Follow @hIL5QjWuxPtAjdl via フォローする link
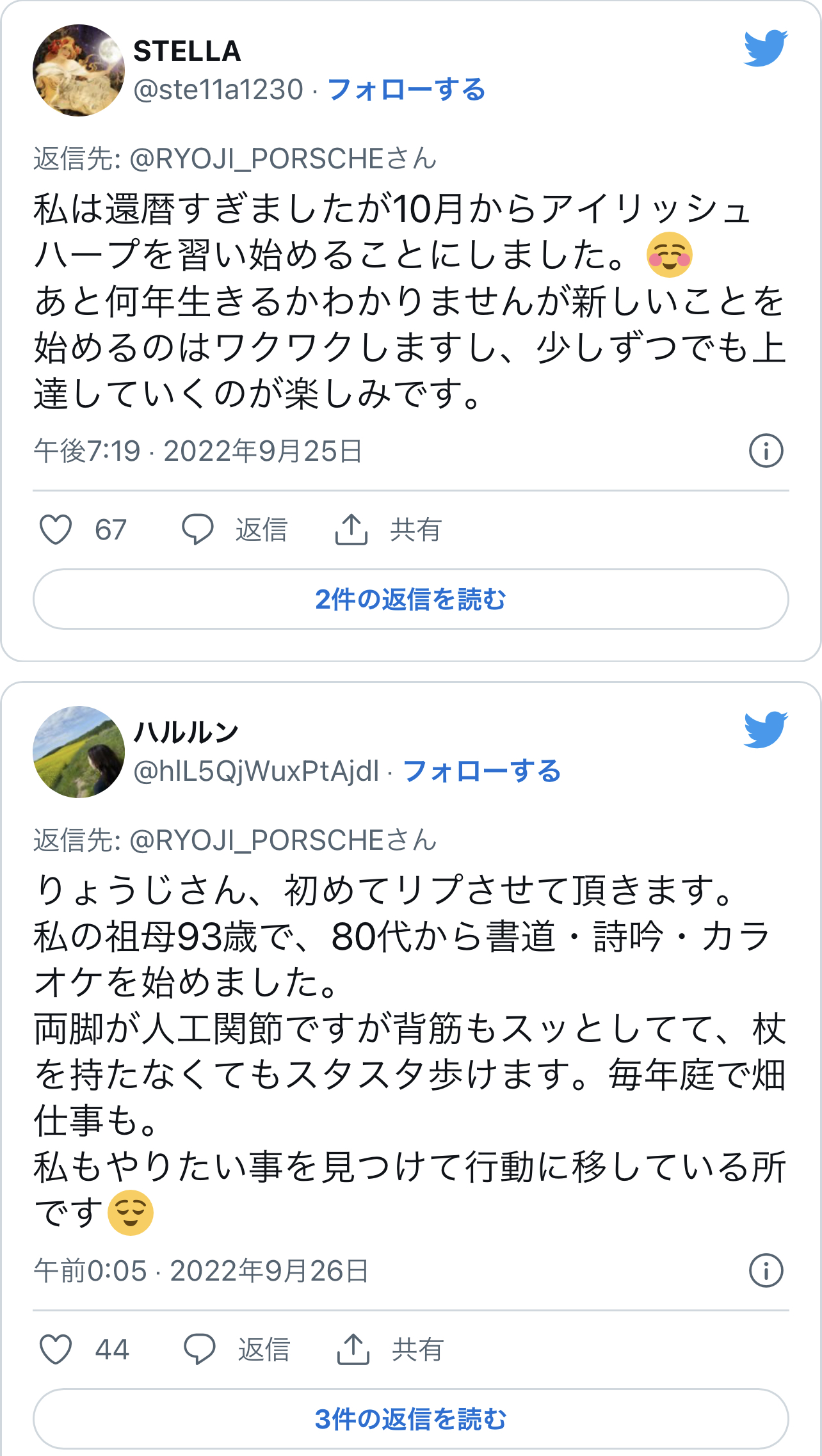Screen dimensions: 822x1456 pyautogui.click(x=481, y=771)
